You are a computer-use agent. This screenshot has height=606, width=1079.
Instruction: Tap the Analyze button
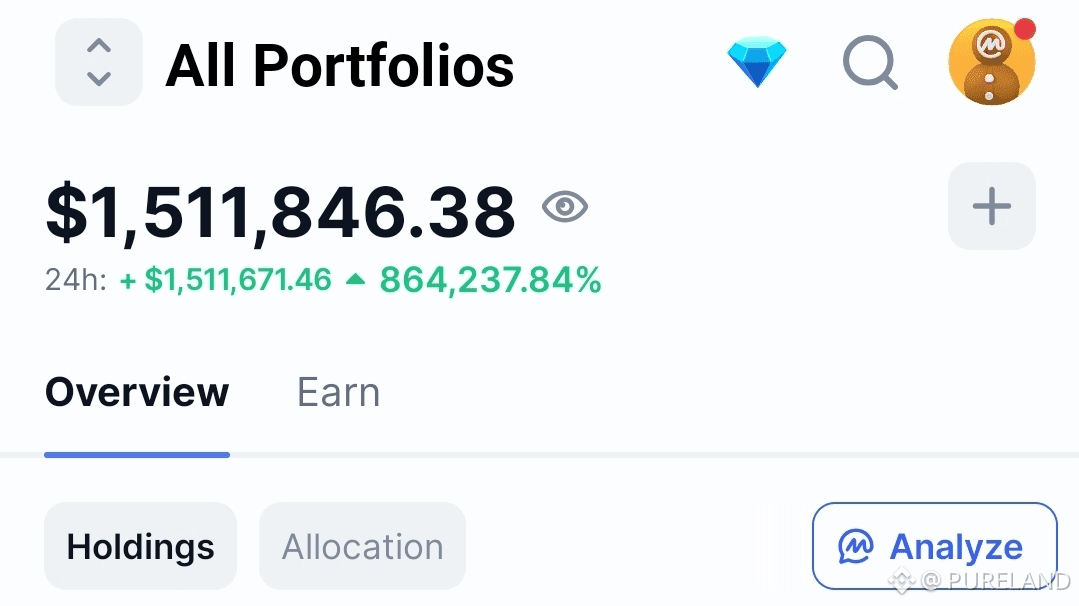[934, 547]
